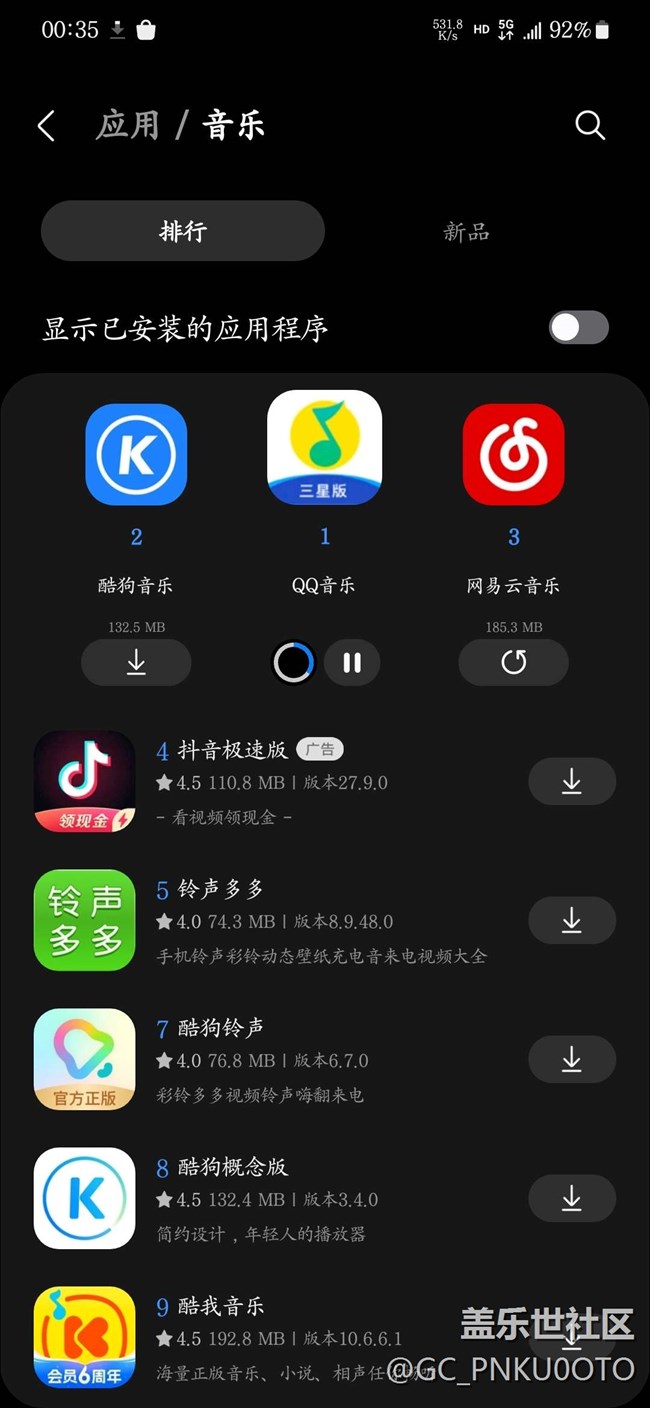This screenshot has width=650, height=1408.
Task: Toggle 显示已安装的应用程序 switch
Action: click(x=579, y=328)
